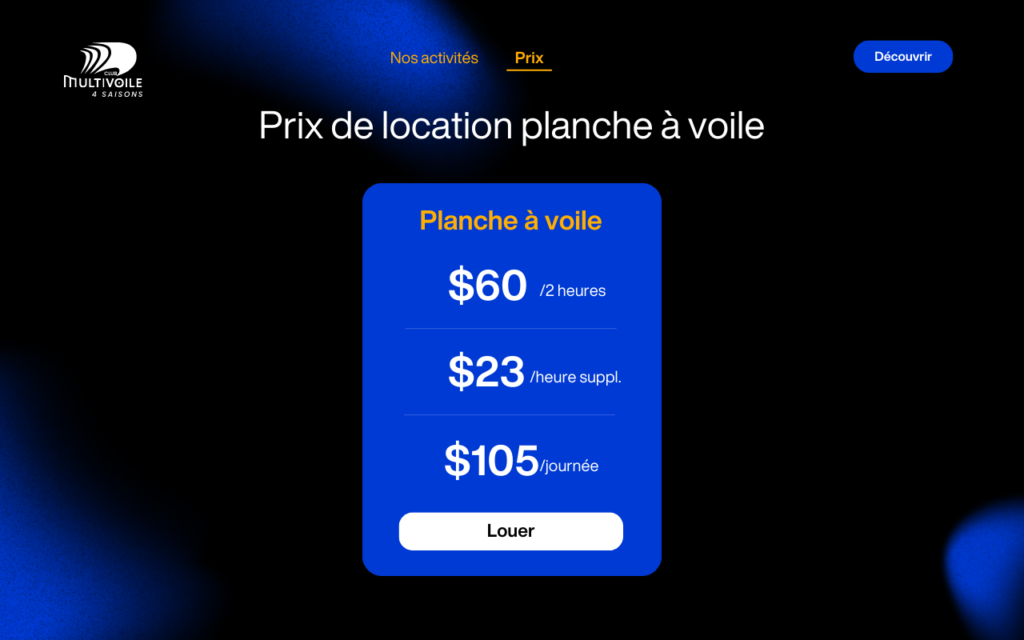The image size is (1024, 640).
Task: Tap Louer to rent a planche à voile
Action: coord(510,531)
